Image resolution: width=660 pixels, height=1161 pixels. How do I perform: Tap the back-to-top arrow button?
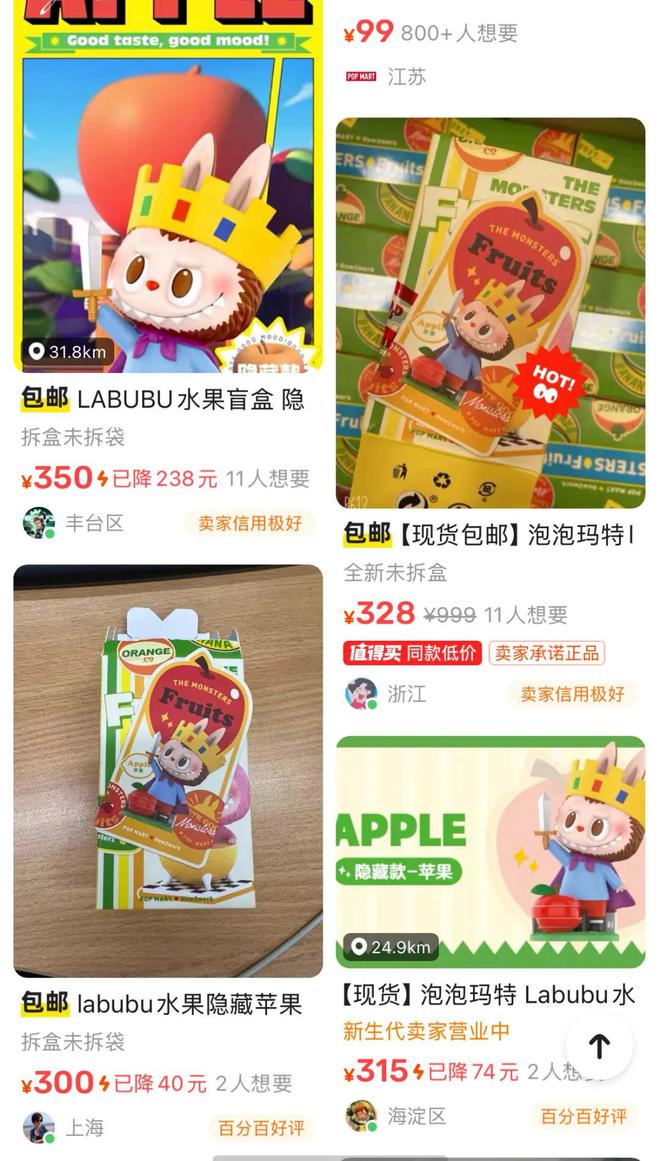coord(599,1046)
